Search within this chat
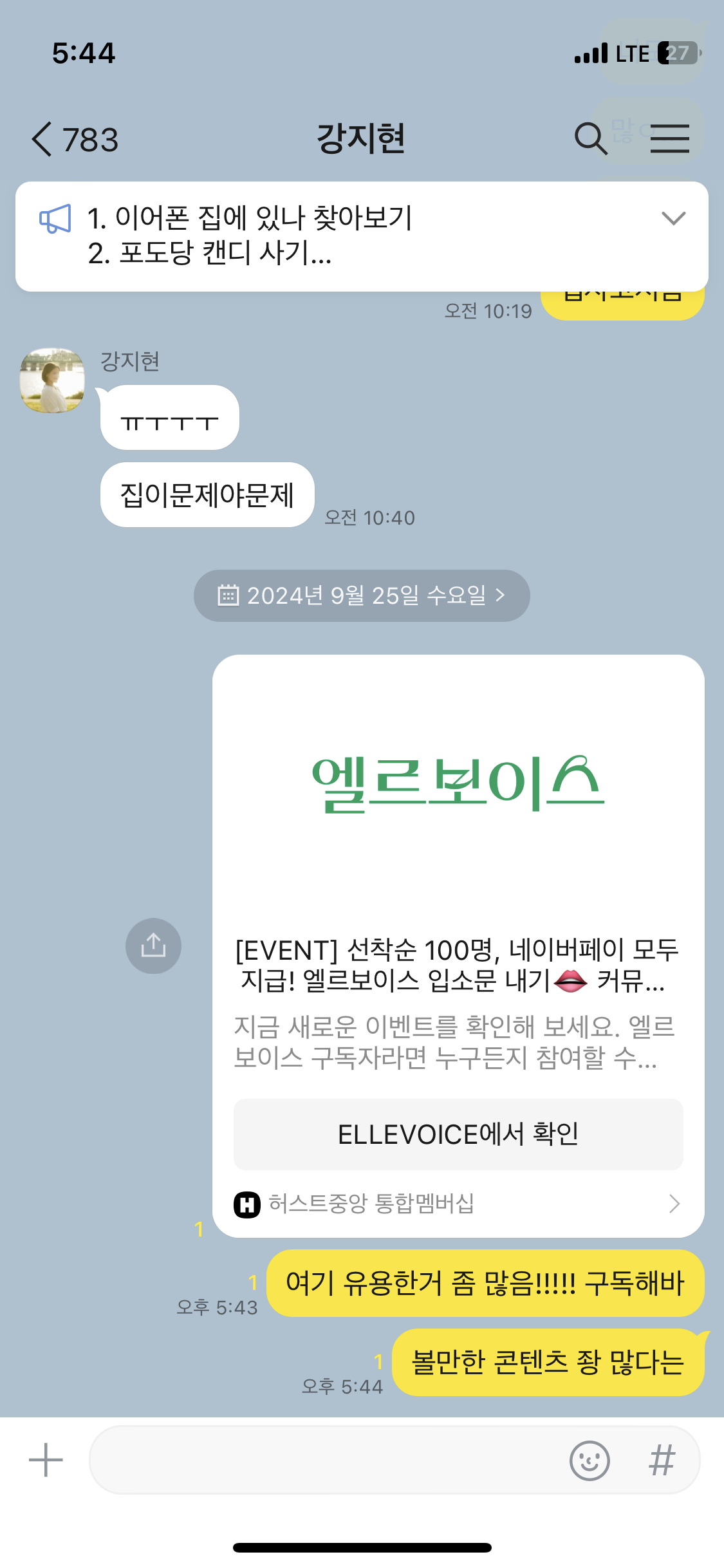The height and width of the screenshot is (1568, 724). click(x=590, y=139)
